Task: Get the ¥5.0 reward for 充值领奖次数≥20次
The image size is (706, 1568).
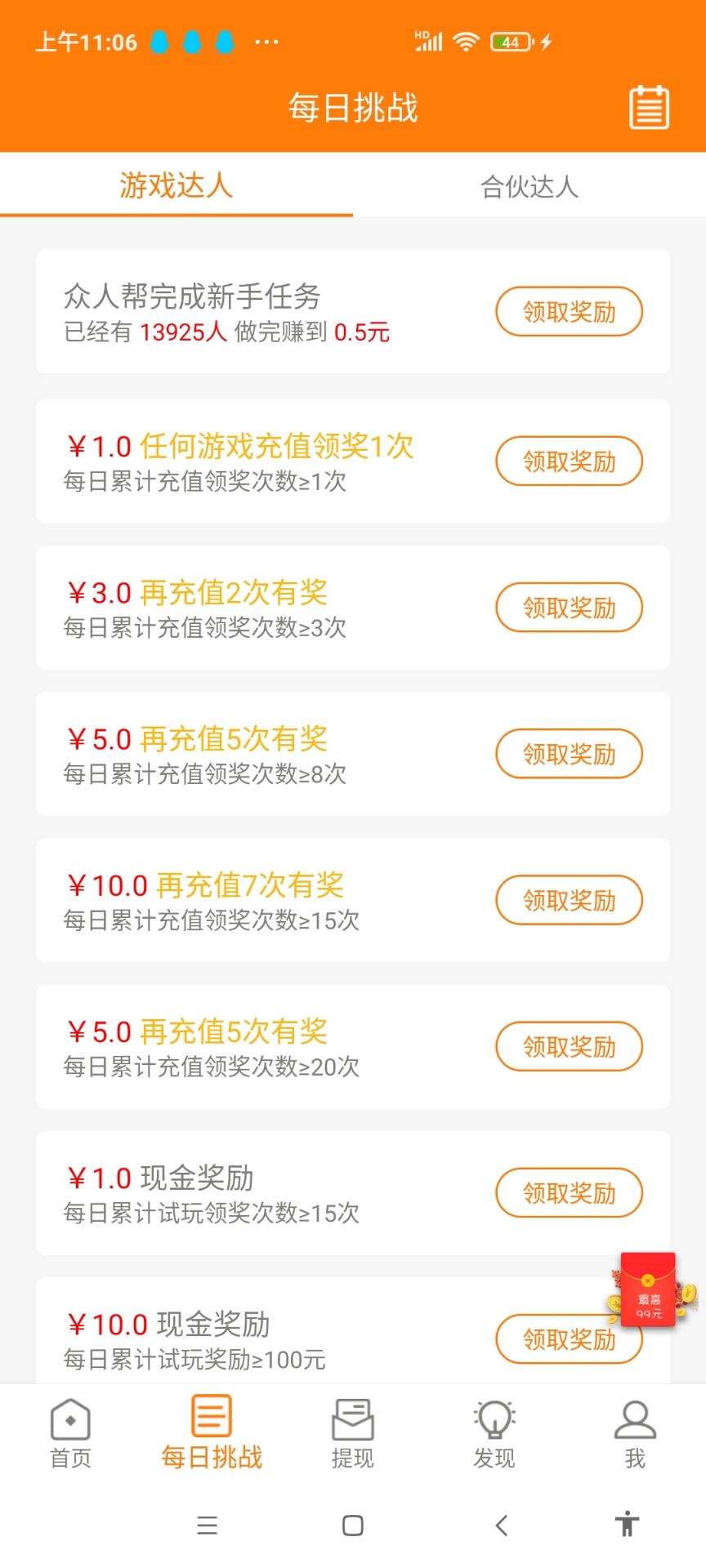Action: [569, 1046]
